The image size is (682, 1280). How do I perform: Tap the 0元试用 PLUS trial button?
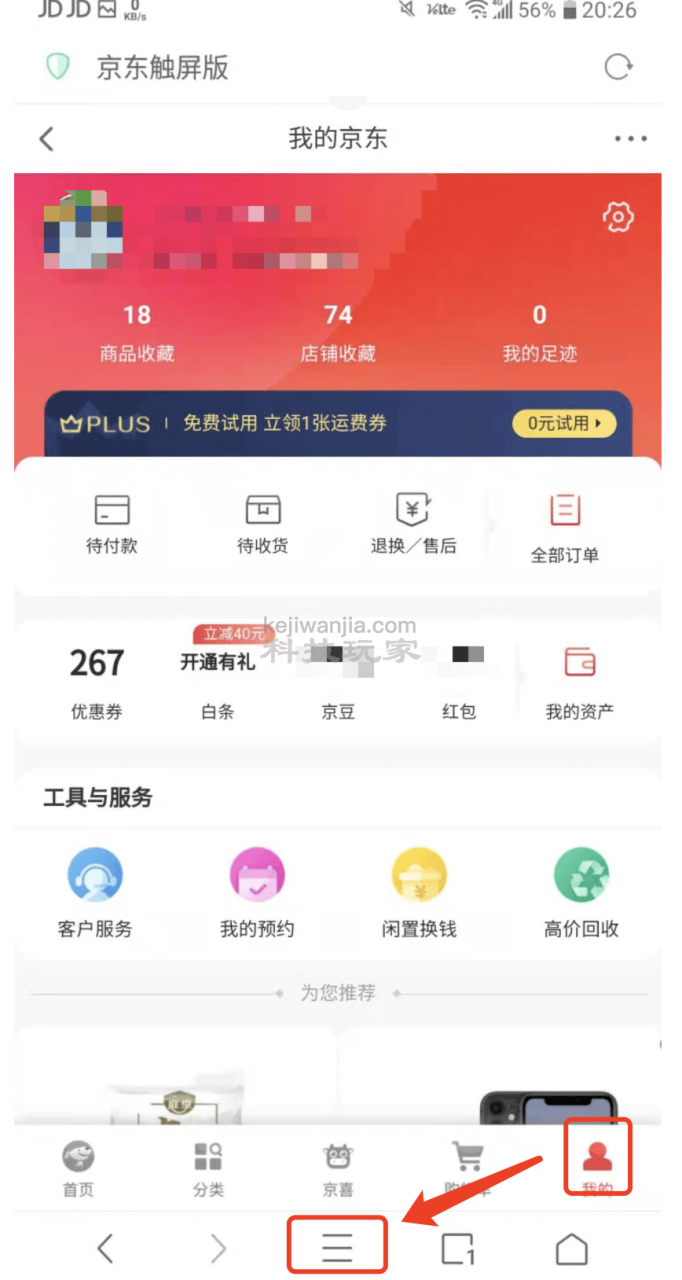565,423
